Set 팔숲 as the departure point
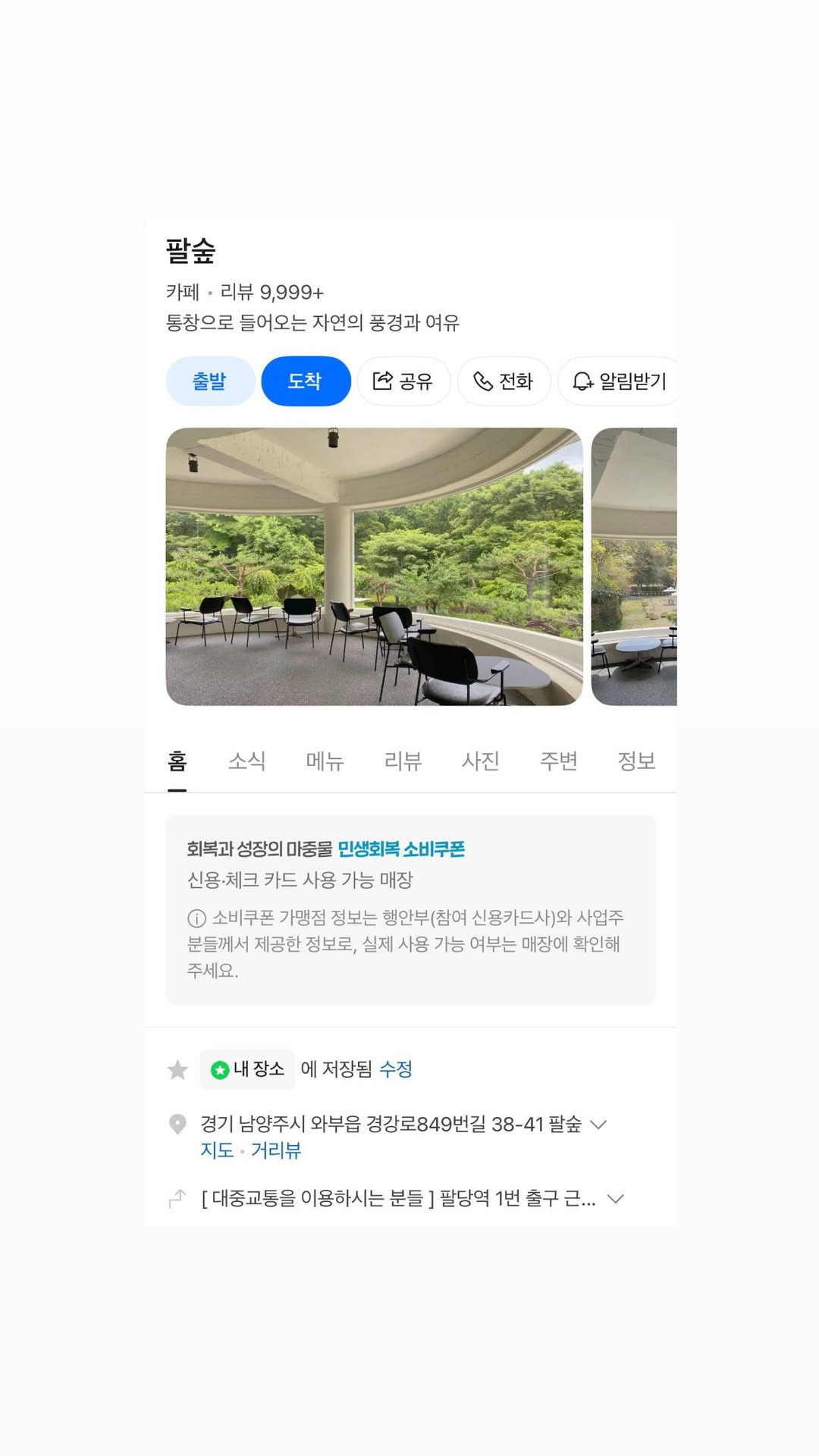The width and height of the screenshot is (819, 1456). [x=210, y=381]
